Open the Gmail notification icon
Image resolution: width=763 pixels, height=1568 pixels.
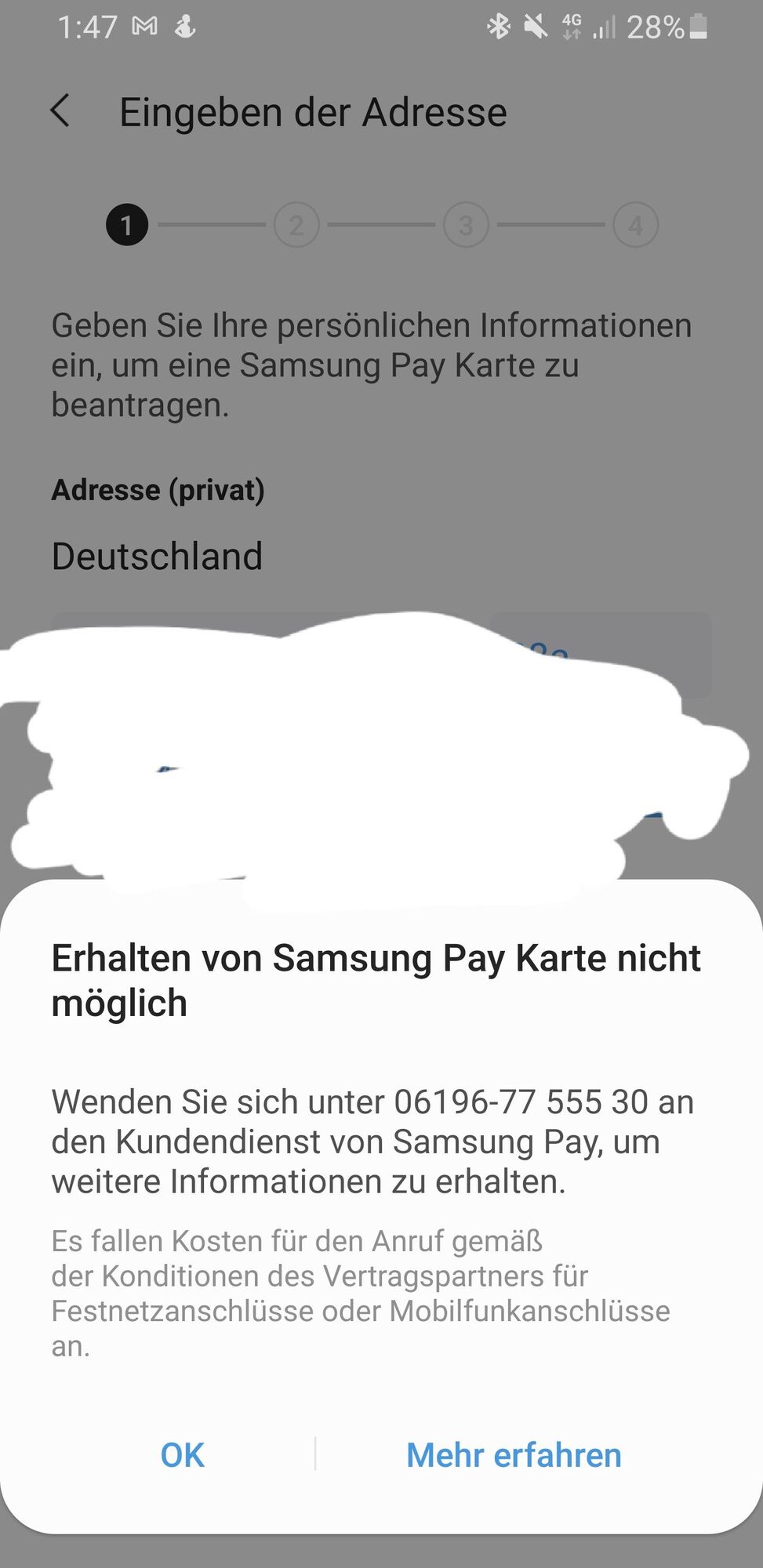click(144, 24)
